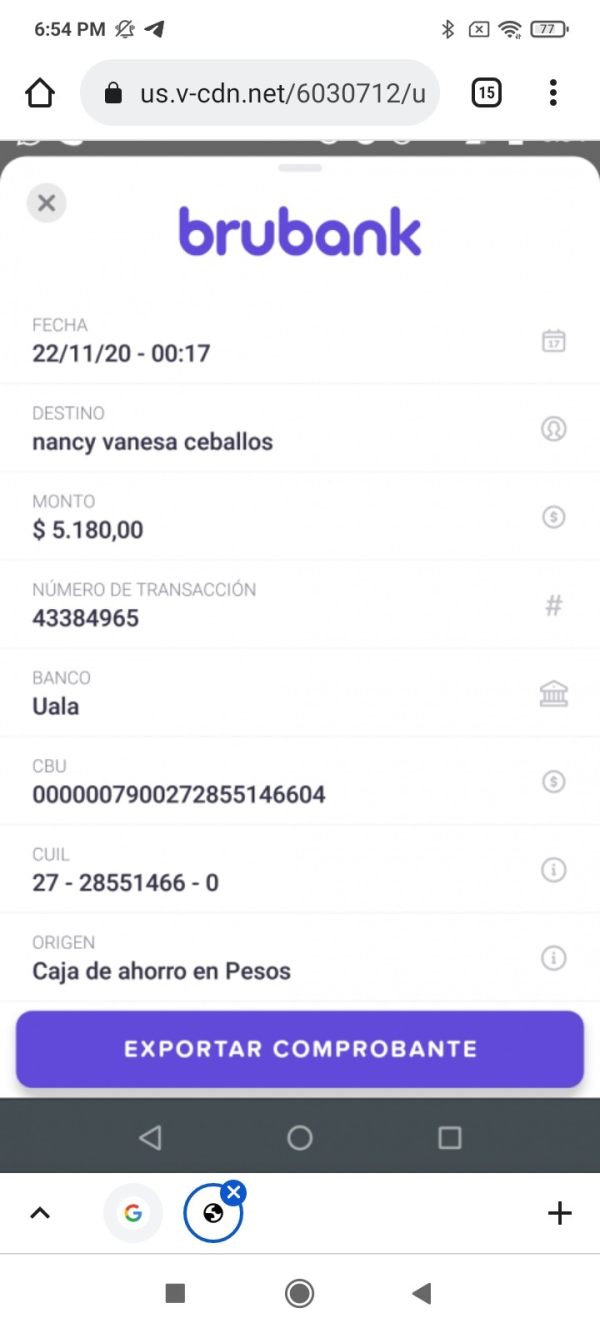The image size is (600, 1333).
Task: Open the tab switcher showing 15 tabs
Action: click(x=486, y=93)
